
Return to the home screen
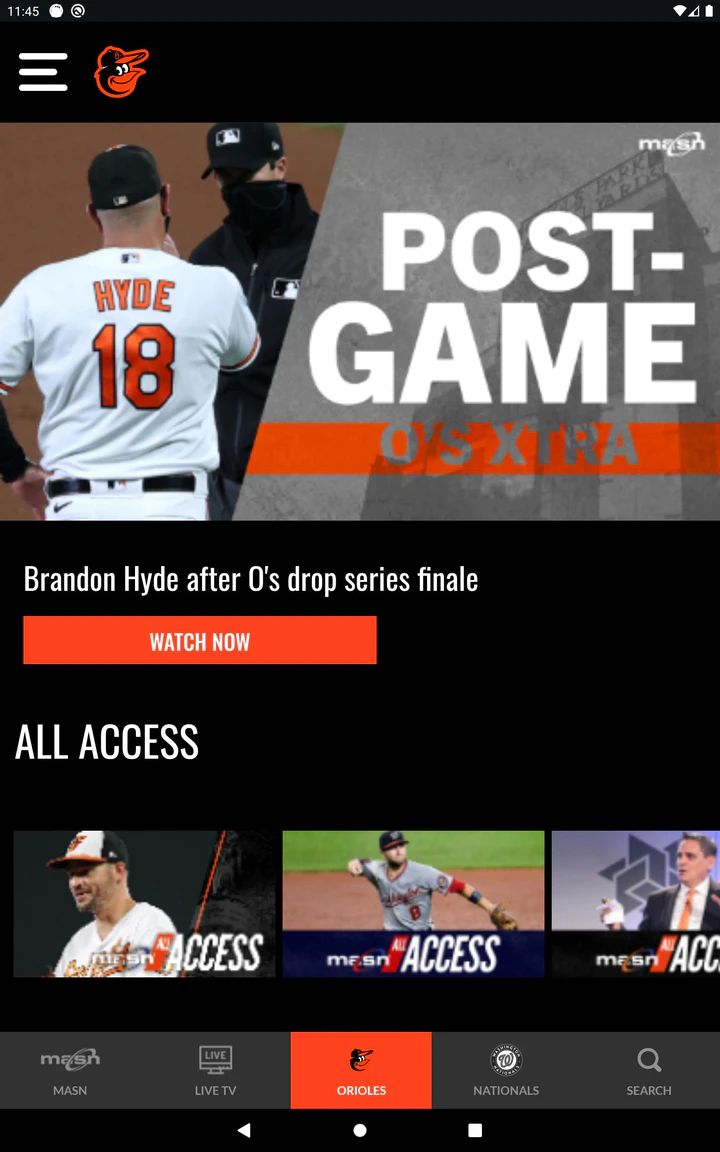tap(360, 1130)
